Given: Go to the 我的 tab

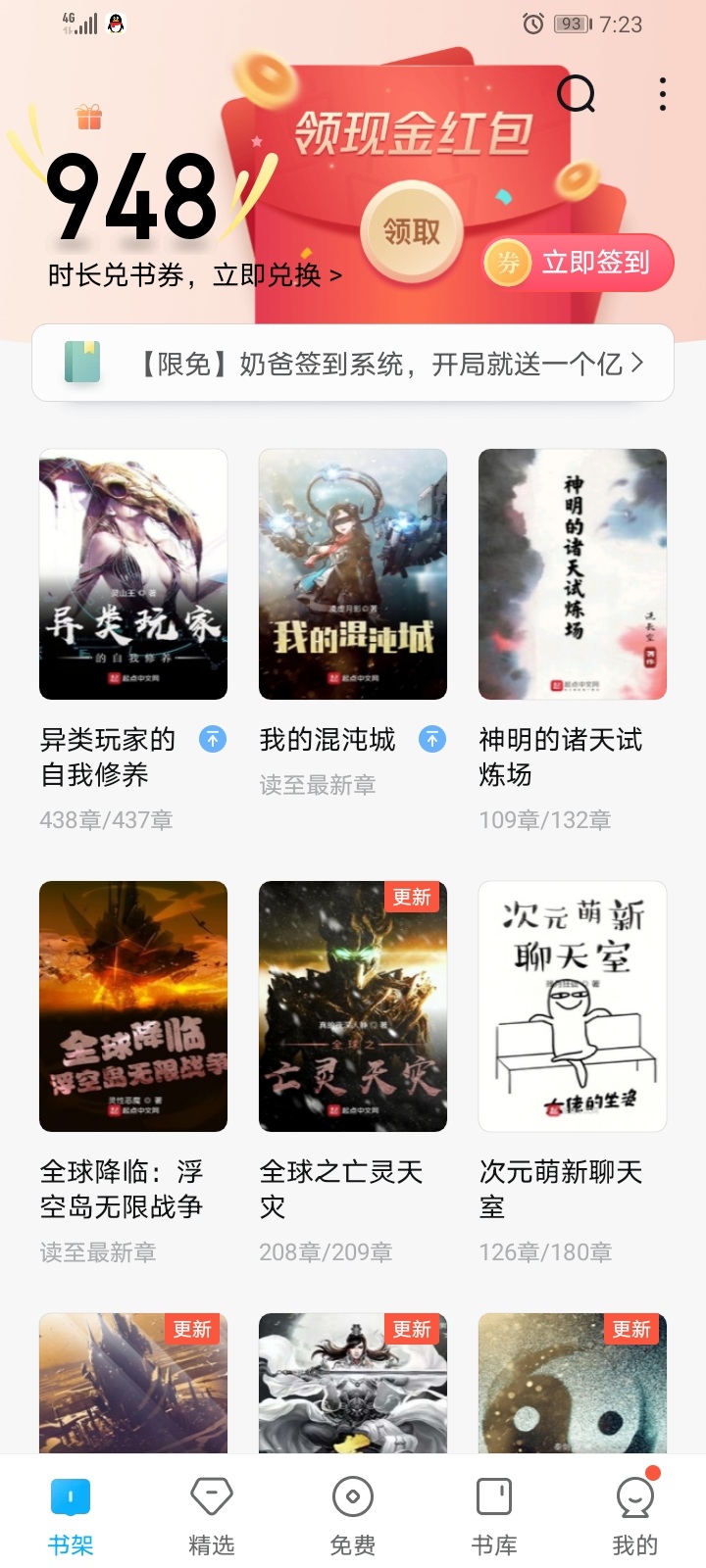Looking at the screenshot, I should tap(635, 1515).
